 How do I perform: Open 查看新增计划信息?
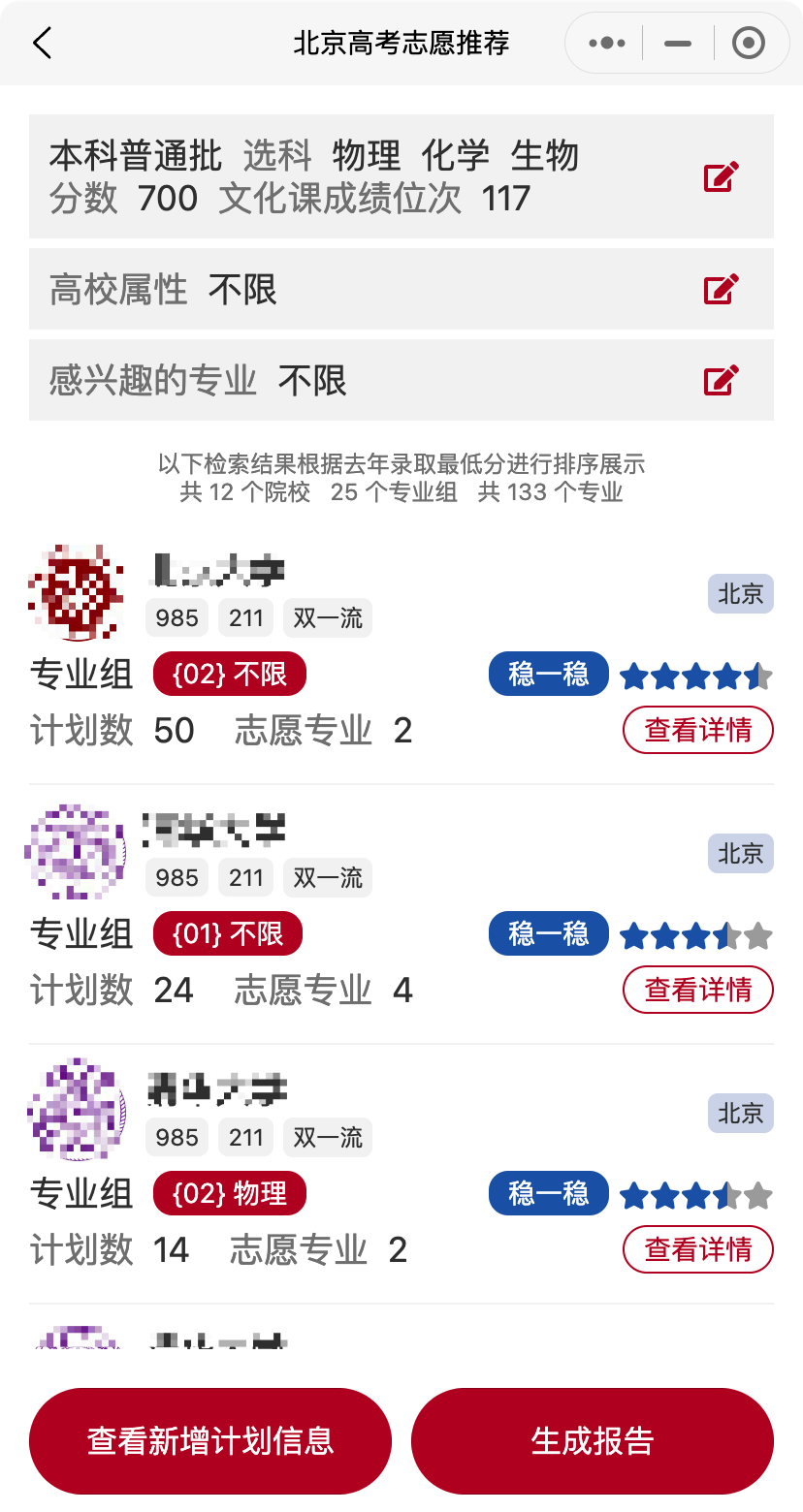210,1441
